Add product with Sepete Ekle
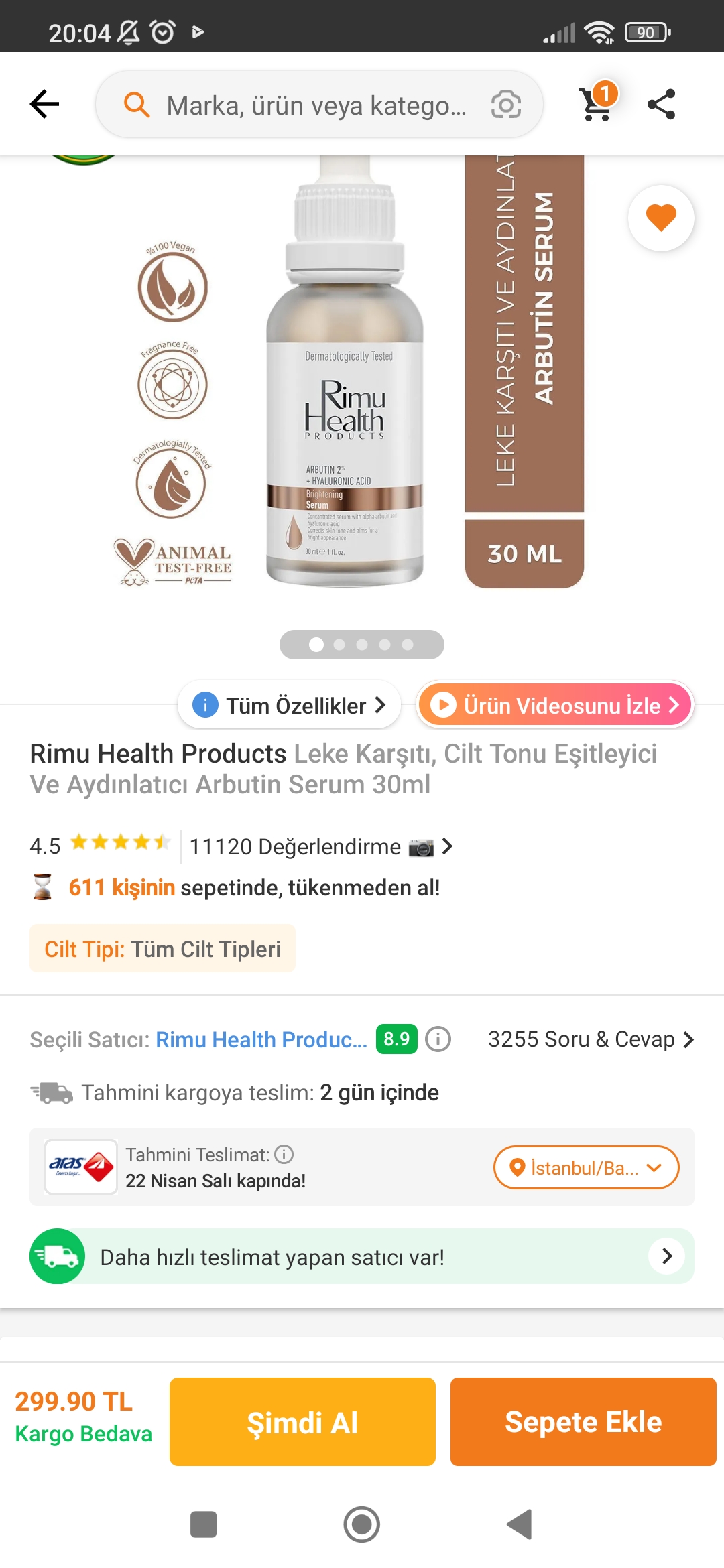Image resolution: width=724 pixels, height=1568 pixels. 583,1422
